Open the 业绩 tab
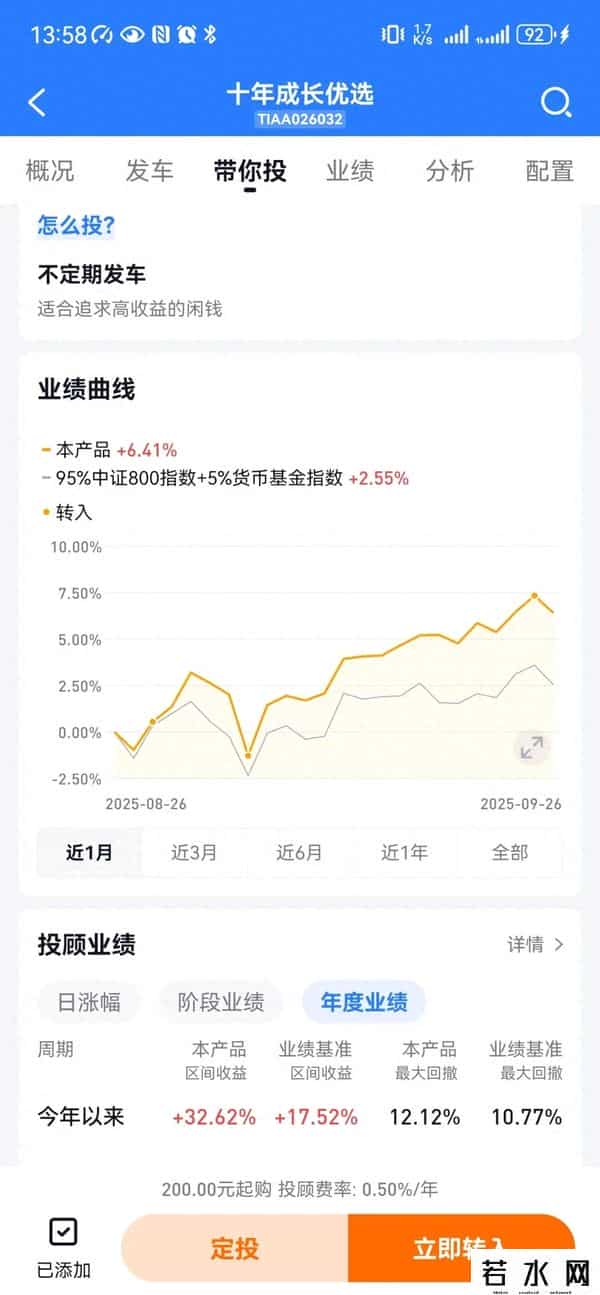This screenshot has width=600, height=1295. 350,171
